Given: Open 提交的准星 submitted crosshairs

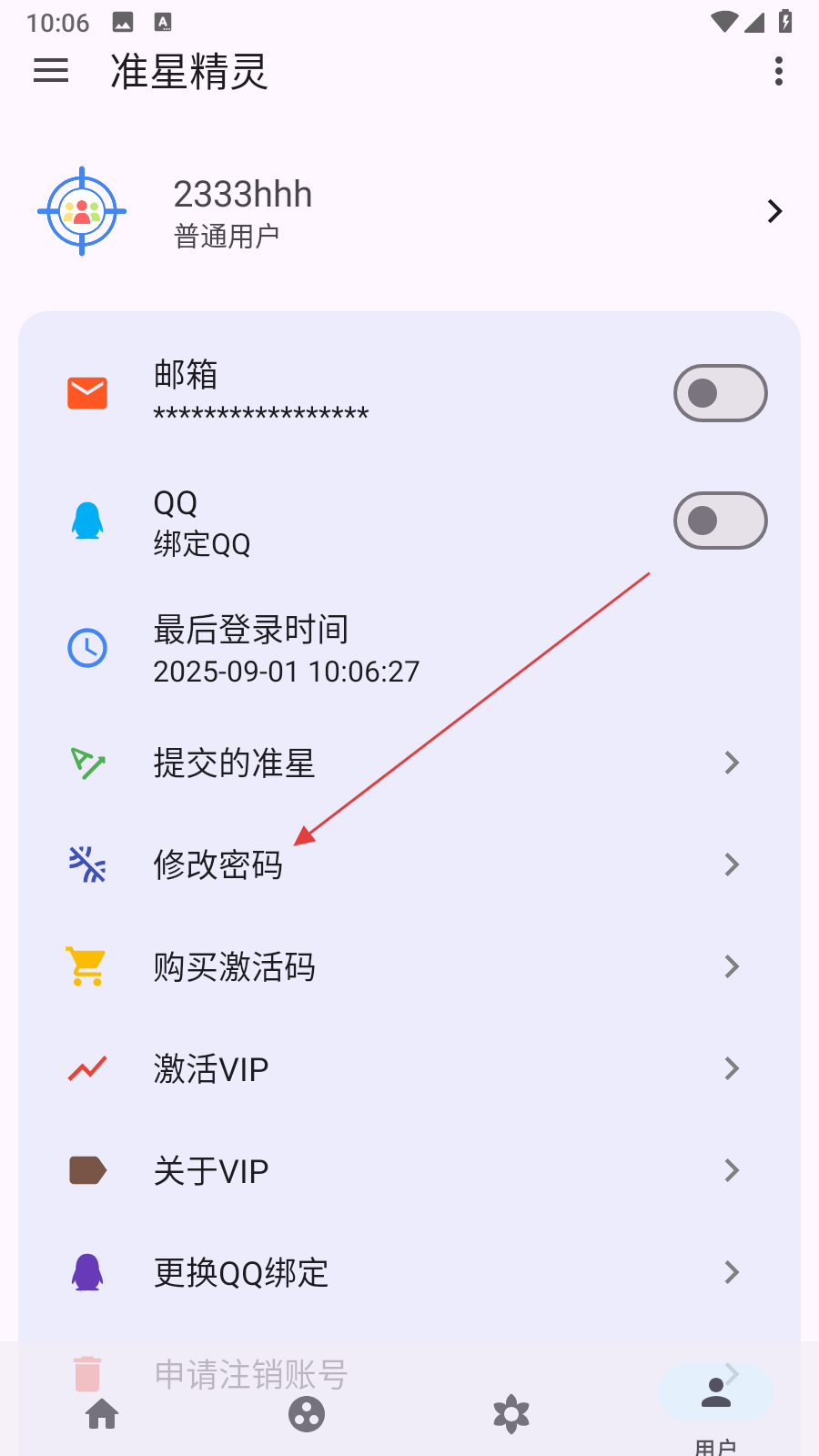Looking at the screenshot, I should (409, 763).
